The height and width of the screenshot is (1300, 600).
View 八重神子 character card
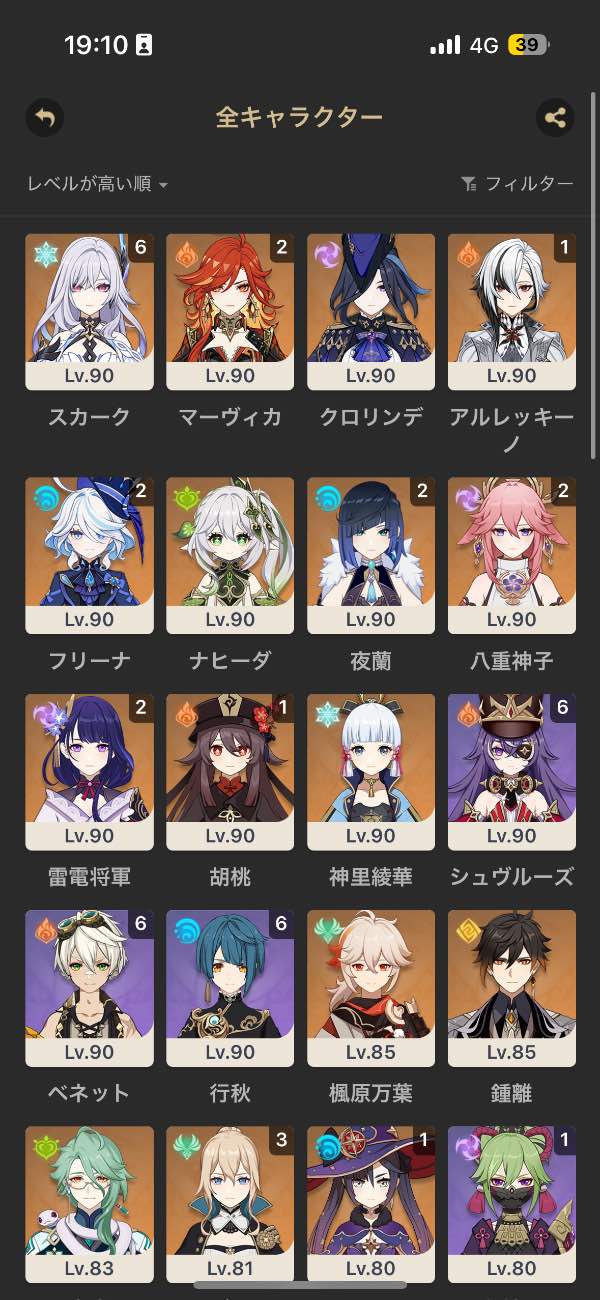512,555
